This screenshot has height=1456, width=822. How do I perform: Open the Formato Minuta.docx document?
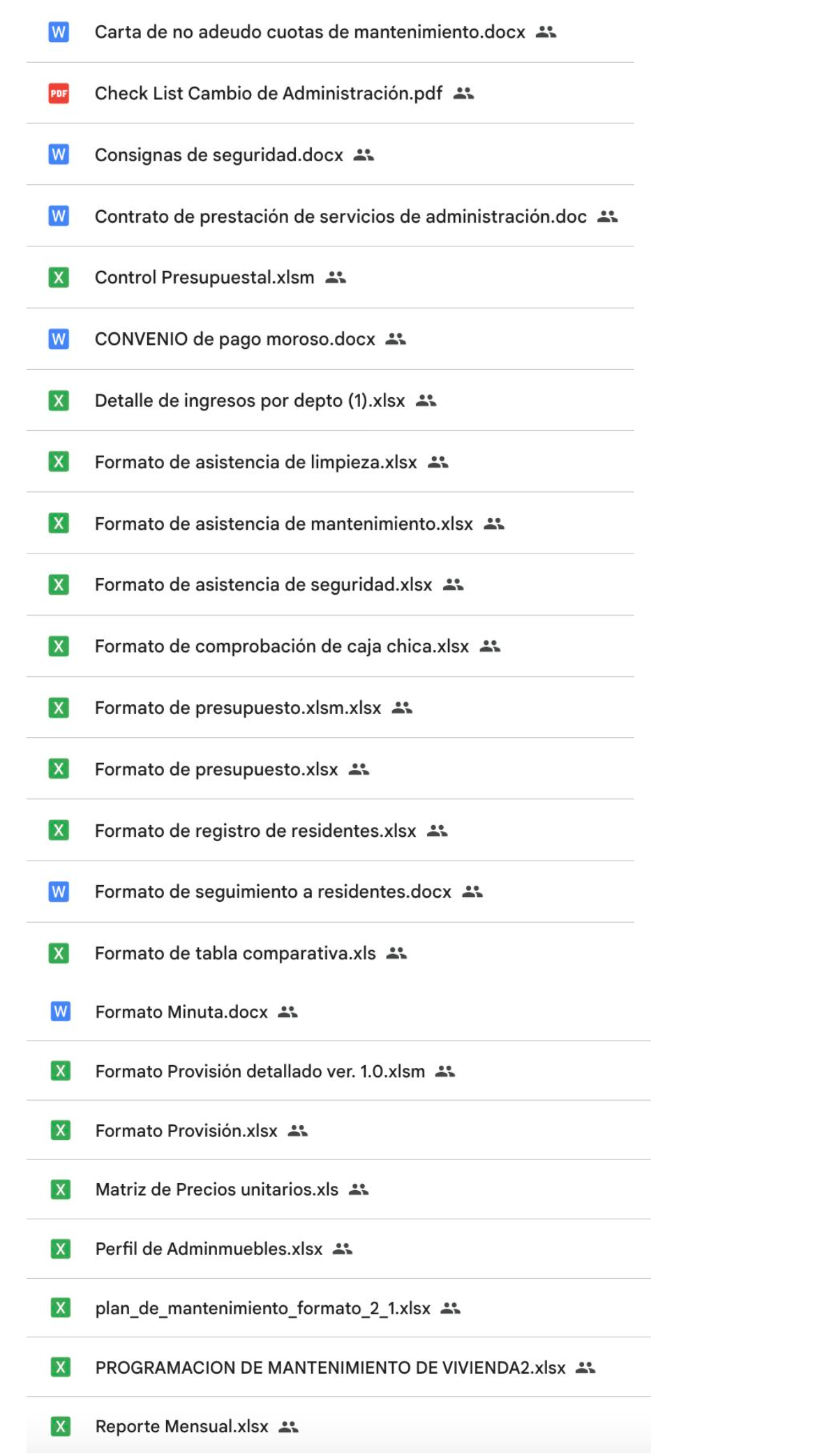tap(181, 1012)
